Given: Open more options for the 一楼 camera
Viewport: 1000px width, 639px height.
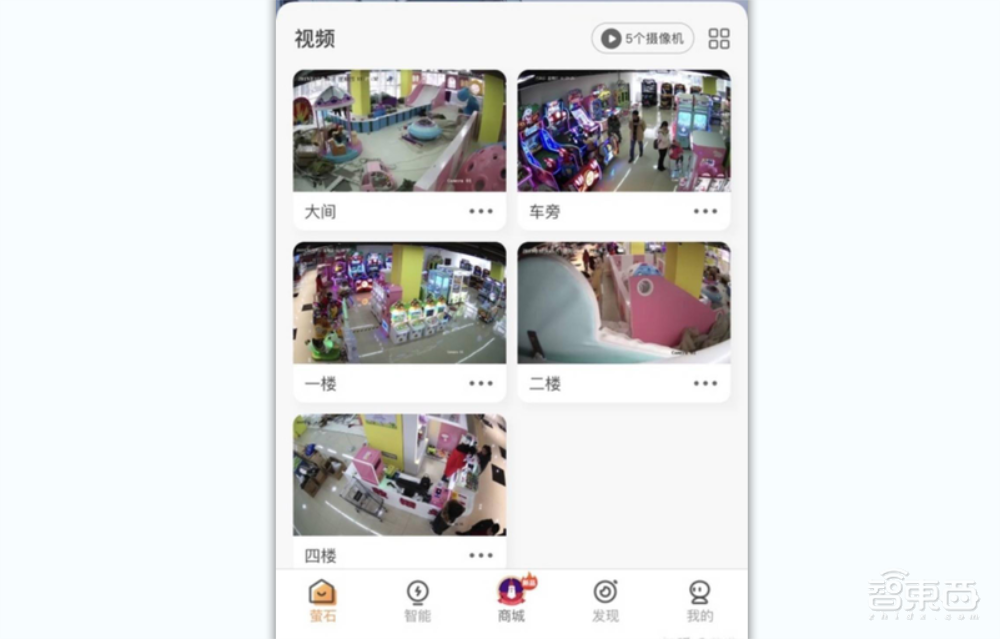Looking at the screenshot, I should 481,384.
